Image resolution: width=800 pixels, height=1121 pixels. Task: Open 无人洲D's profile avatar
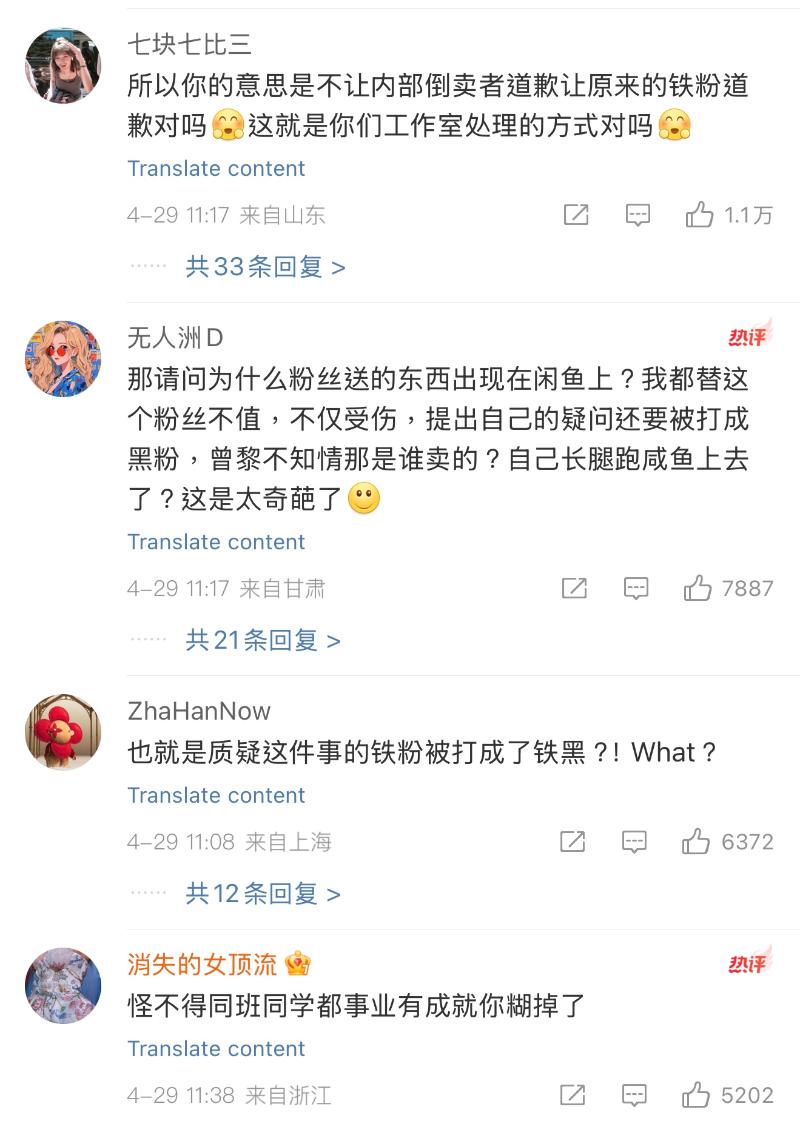point(63,359)
